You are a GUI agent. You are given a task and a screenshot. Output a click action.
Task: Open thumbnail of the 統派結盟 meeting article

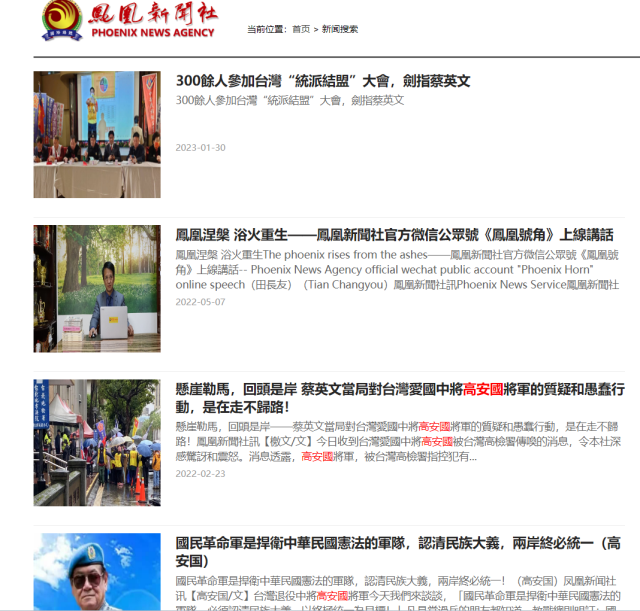pyautogui.click(x=97, y=135)
